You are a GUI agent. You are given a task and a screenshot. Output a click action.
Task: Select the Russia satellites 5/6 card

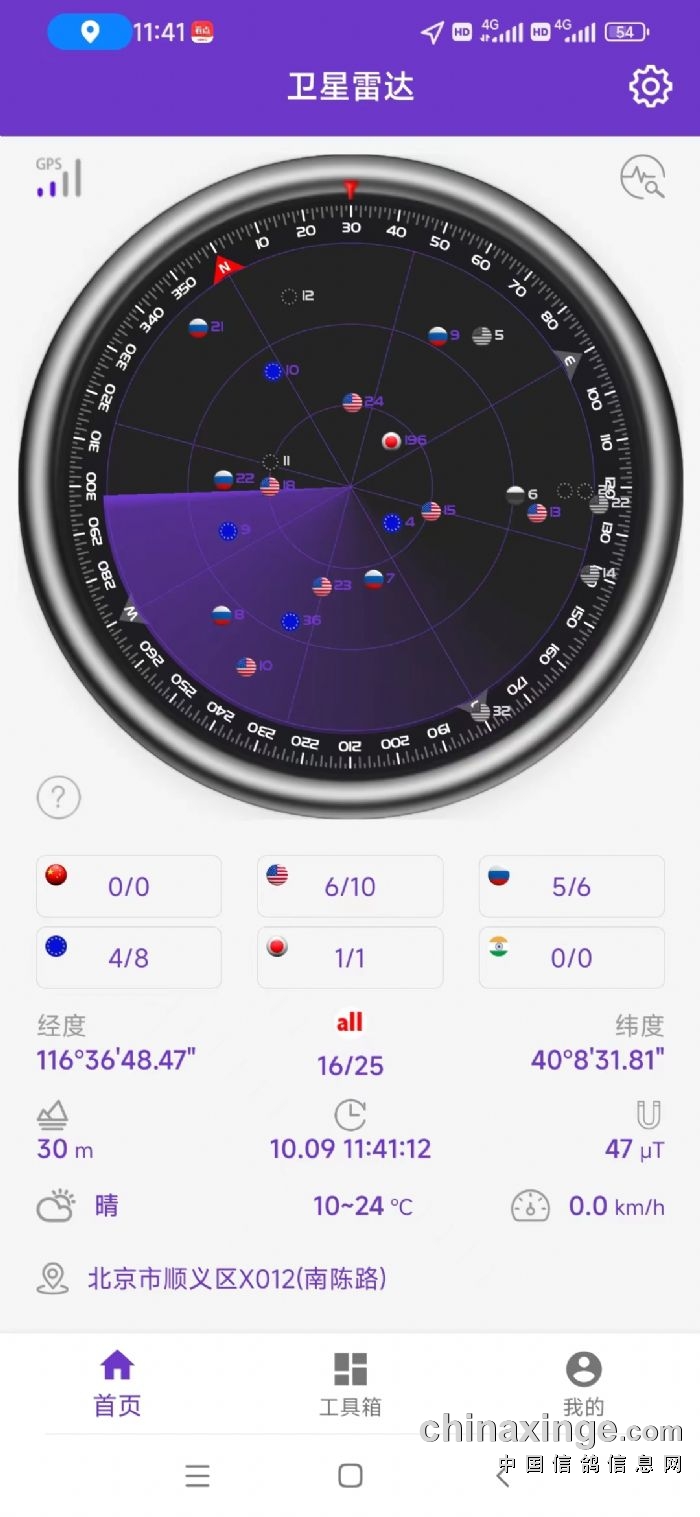[571, 886]
